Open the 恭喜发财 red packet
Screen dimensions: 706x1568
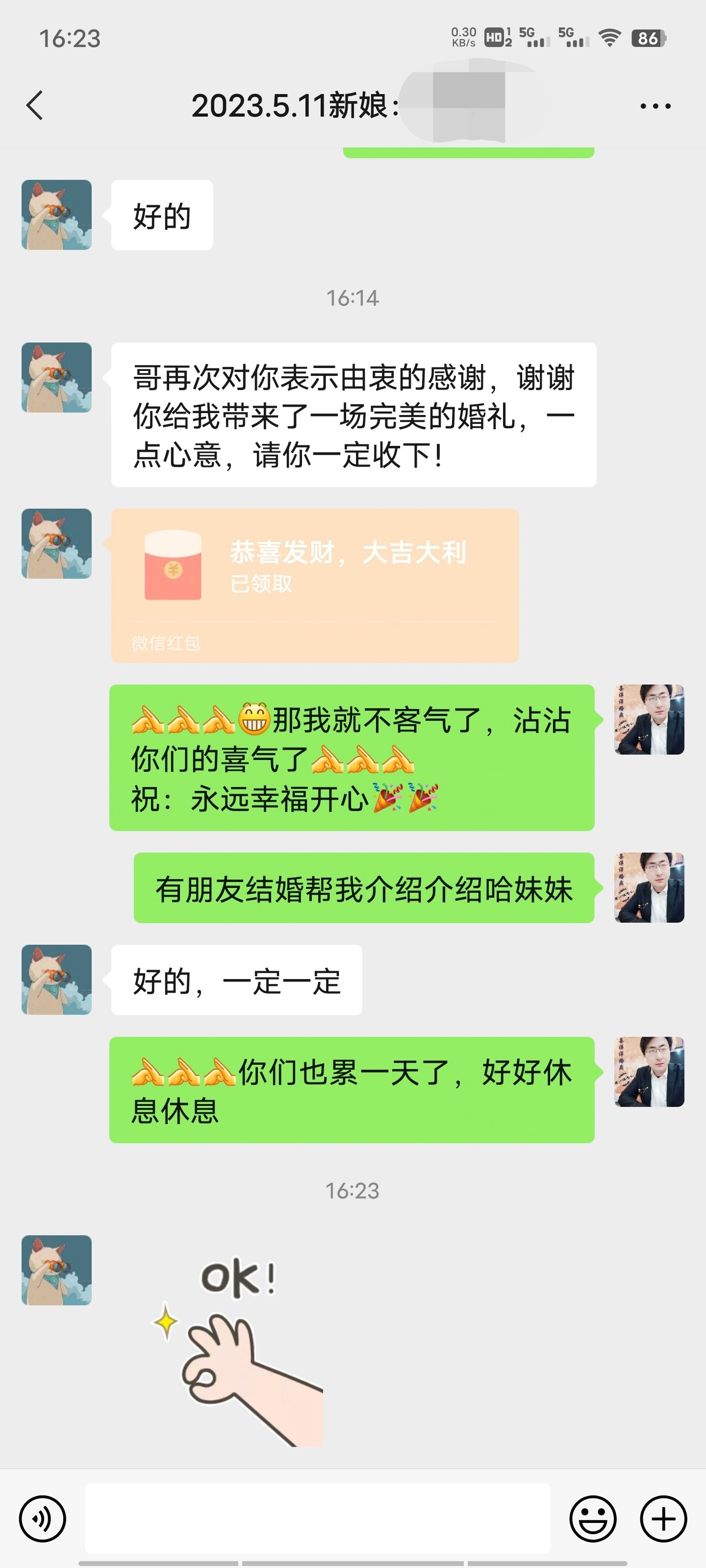point(315,585)
